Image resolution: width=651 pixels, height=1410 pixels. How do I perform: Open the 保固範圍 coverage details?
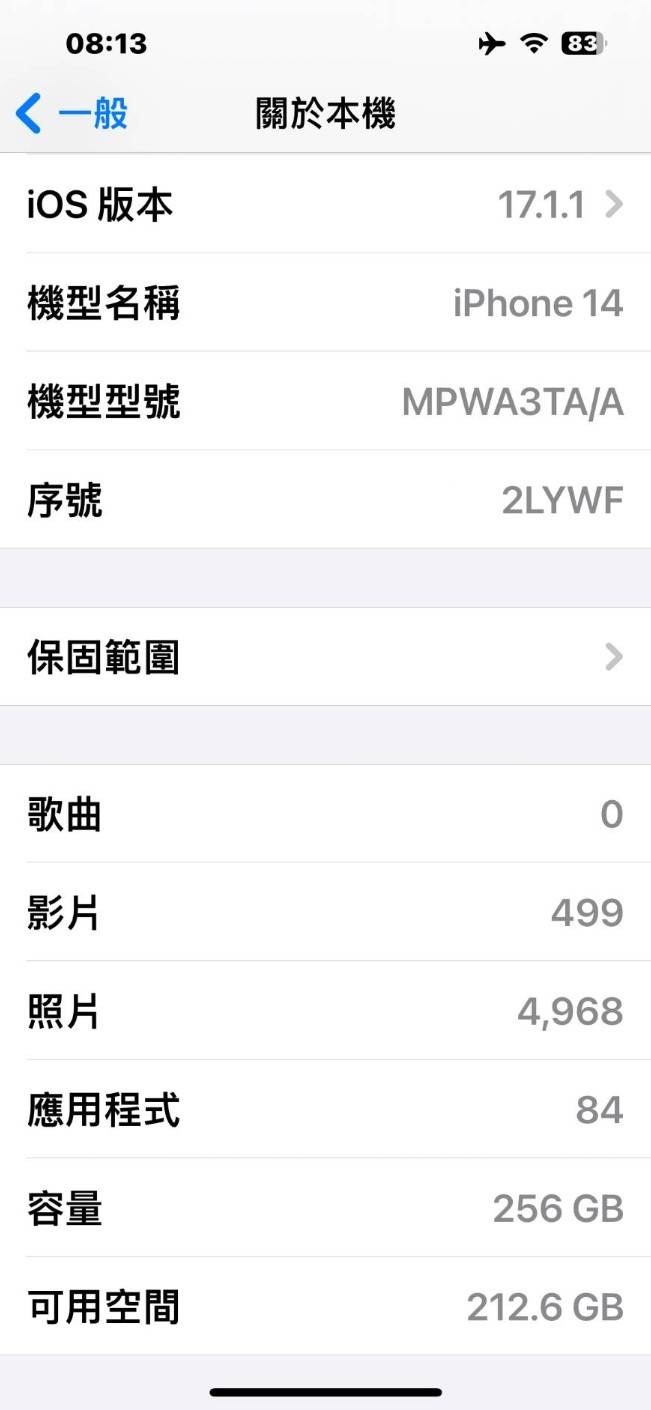tap(325, 657)
